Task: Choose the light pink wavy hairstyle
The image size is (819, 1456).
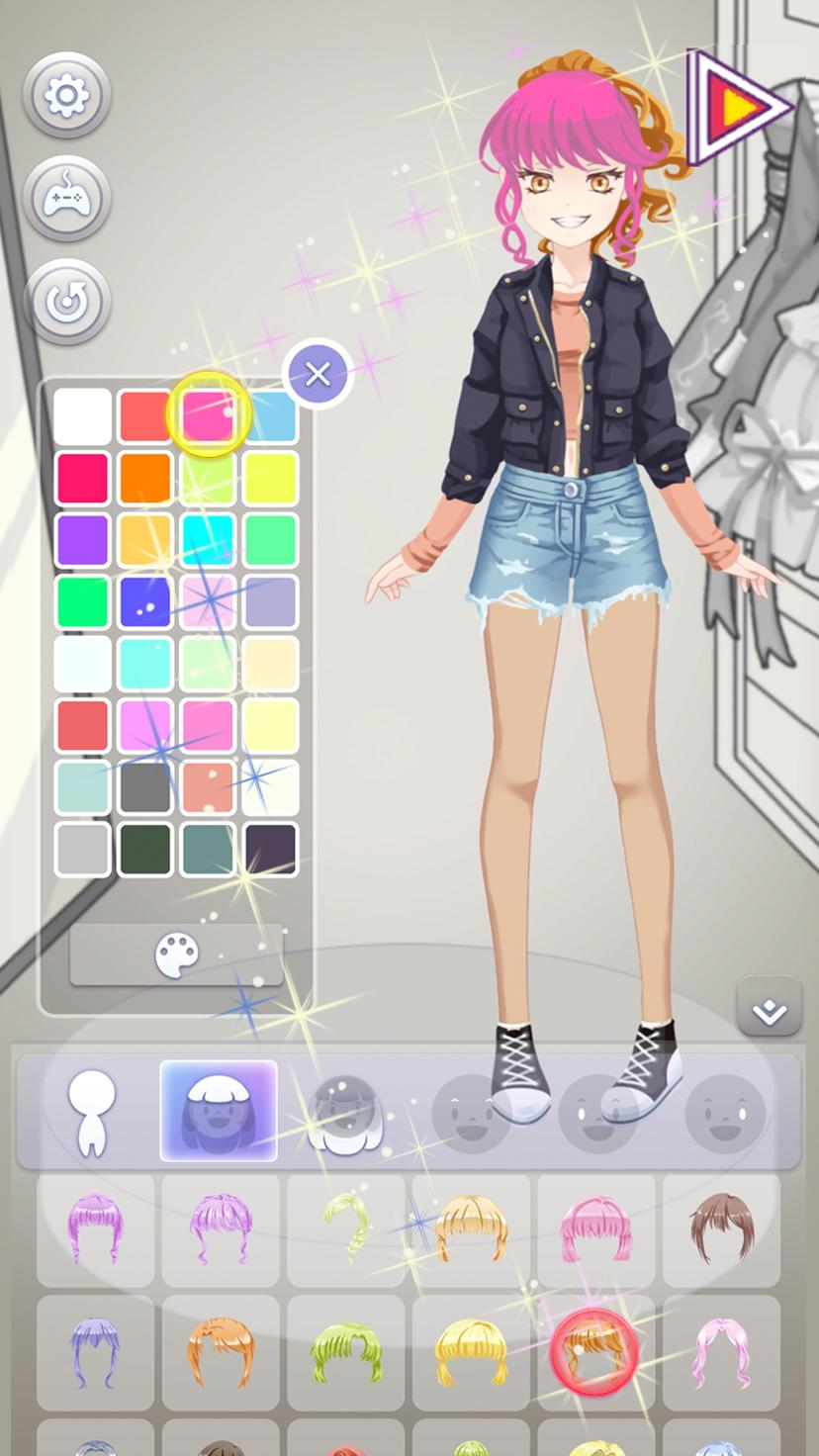Action: pos(721,1352)
